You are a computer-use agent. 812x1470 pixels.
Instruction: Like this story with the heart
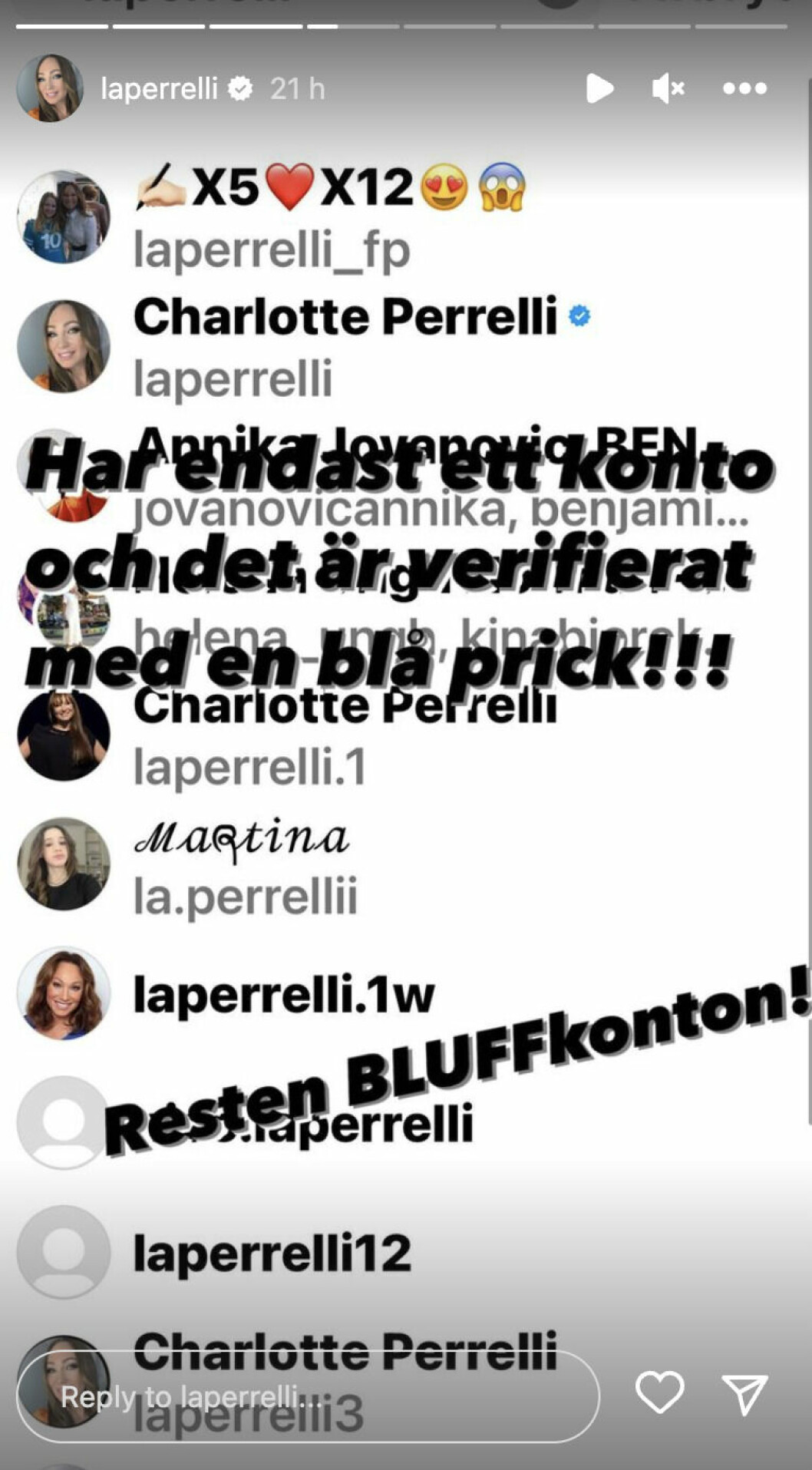(x=659, y=1392)
